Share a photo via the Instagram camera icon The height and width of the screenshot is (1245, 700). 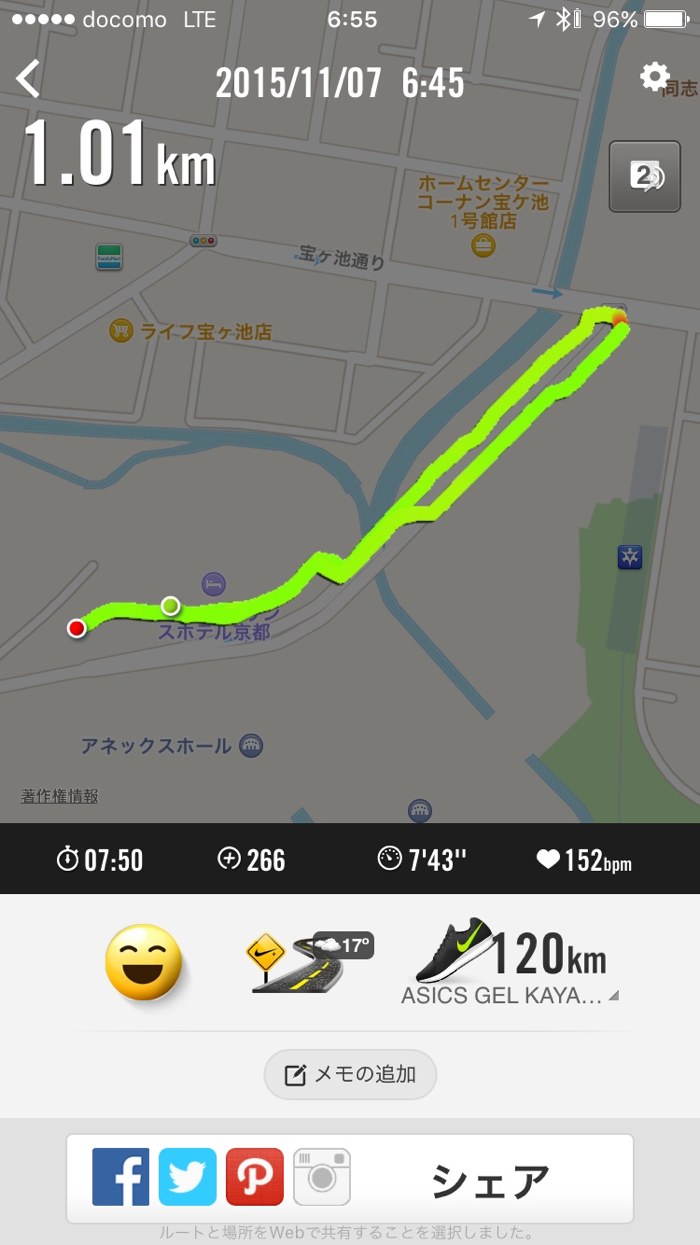(321, 1177)
